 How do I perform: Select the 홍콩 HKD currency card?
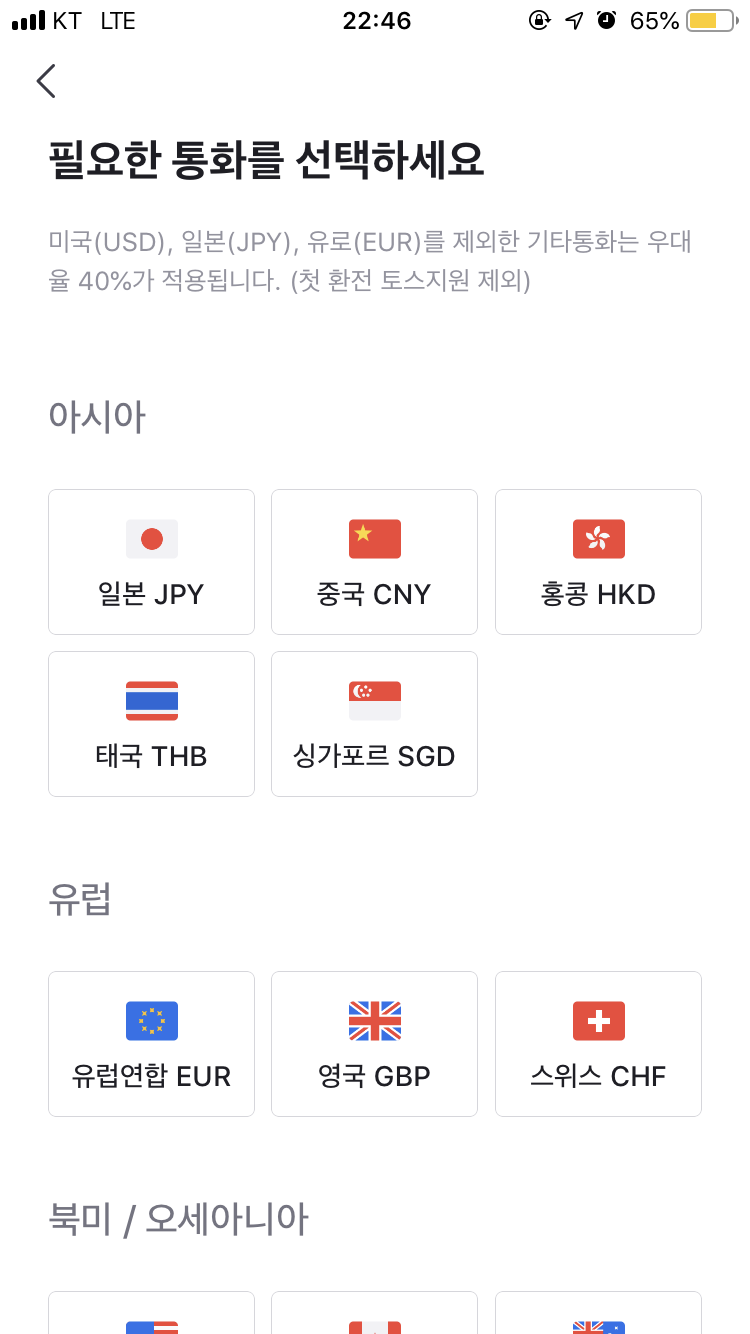coord(598,561)
